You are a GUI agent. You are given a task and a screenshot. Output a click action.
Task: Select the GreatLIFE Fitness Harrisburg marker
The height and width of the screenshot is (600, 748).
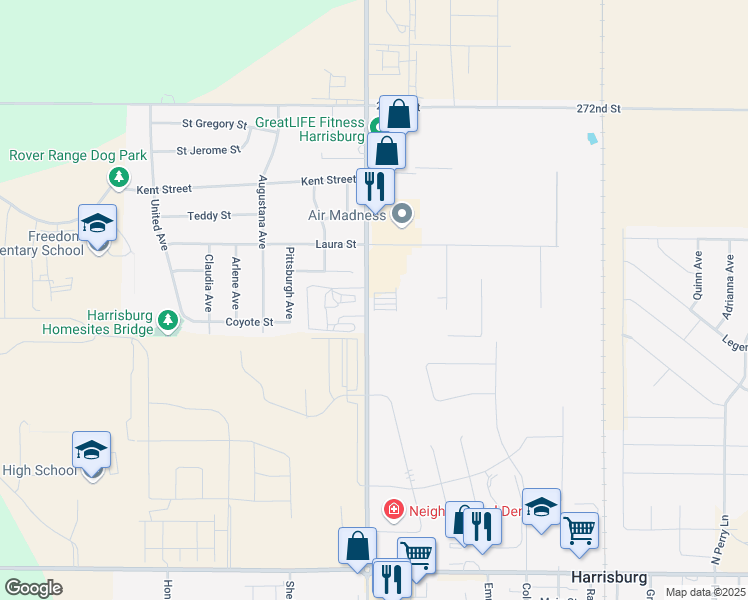coord(375,126)
